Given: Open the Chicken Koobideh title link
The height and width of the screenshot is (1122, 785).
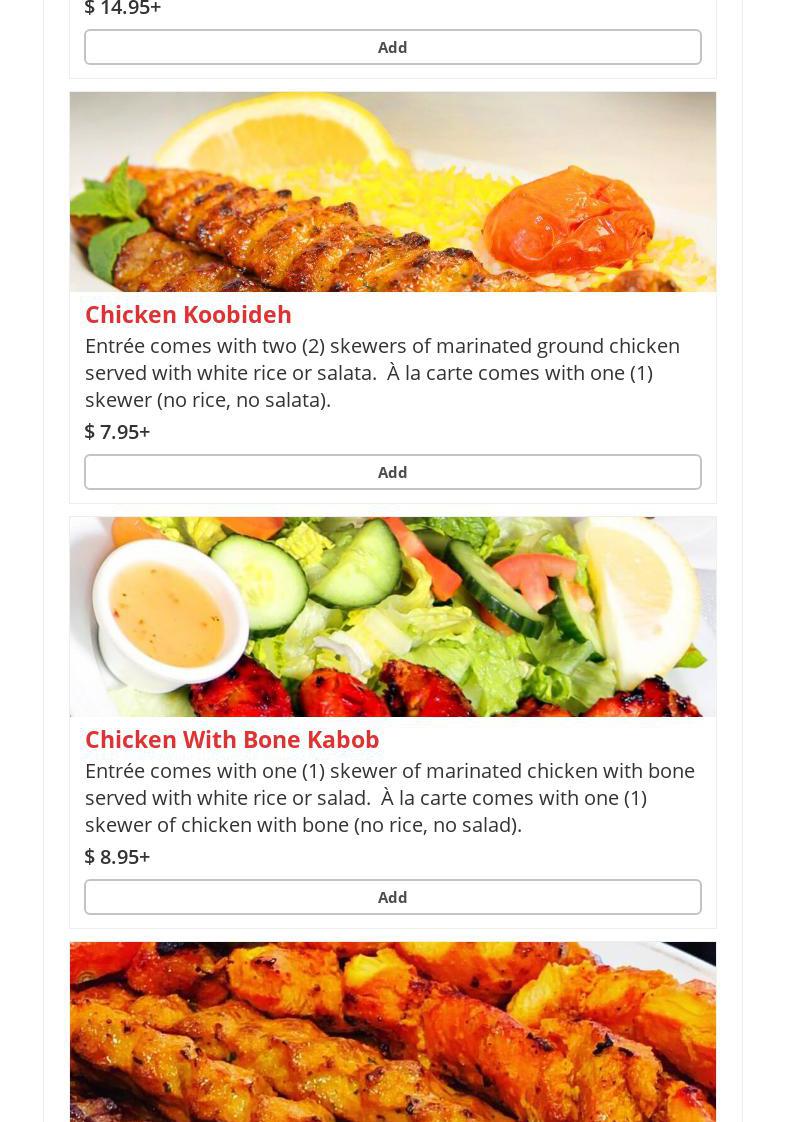Looking at the screenshot, I should point(188,314).
